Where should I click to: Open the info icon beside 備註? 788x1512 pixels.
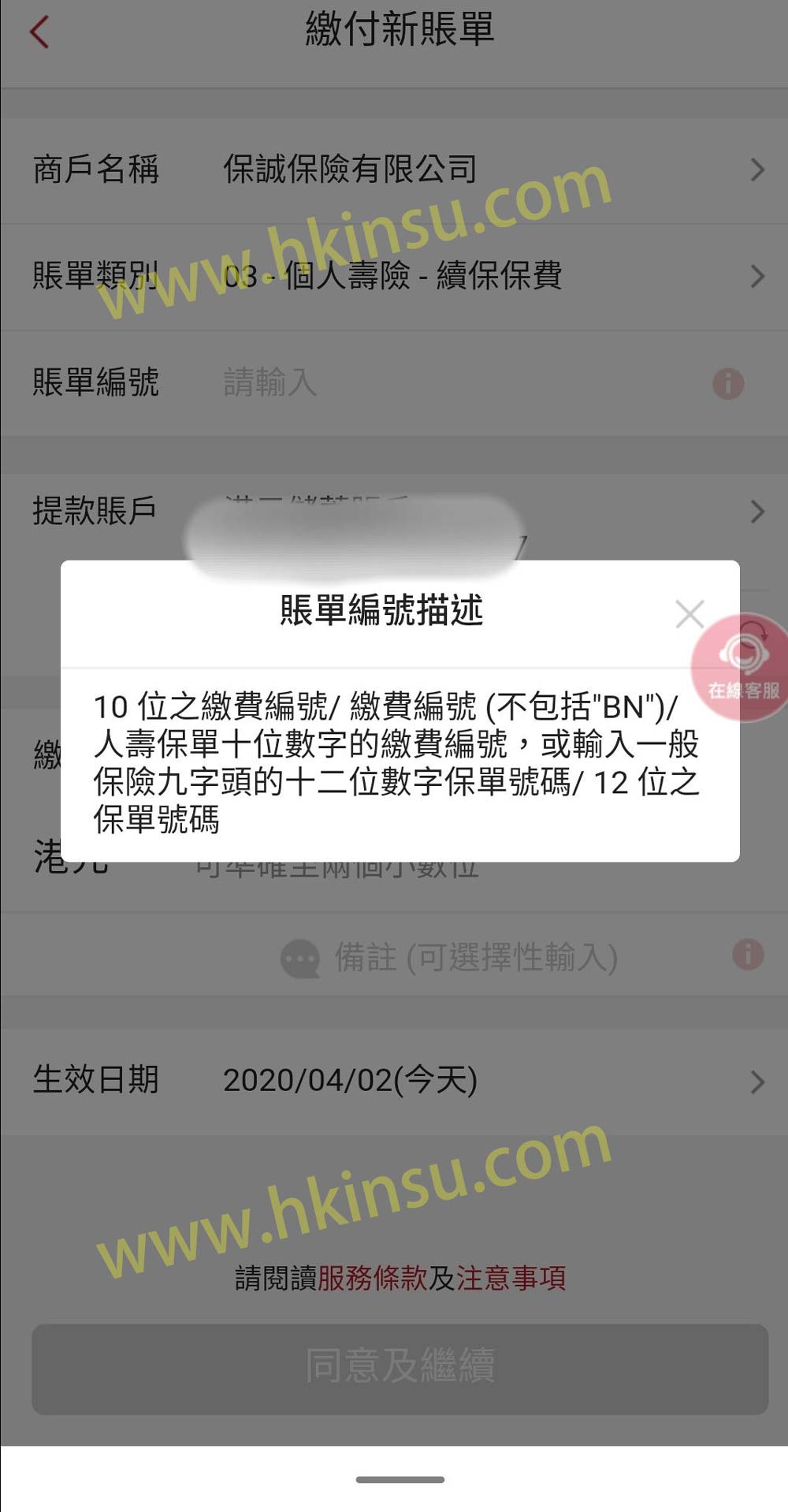coord(748,955)
